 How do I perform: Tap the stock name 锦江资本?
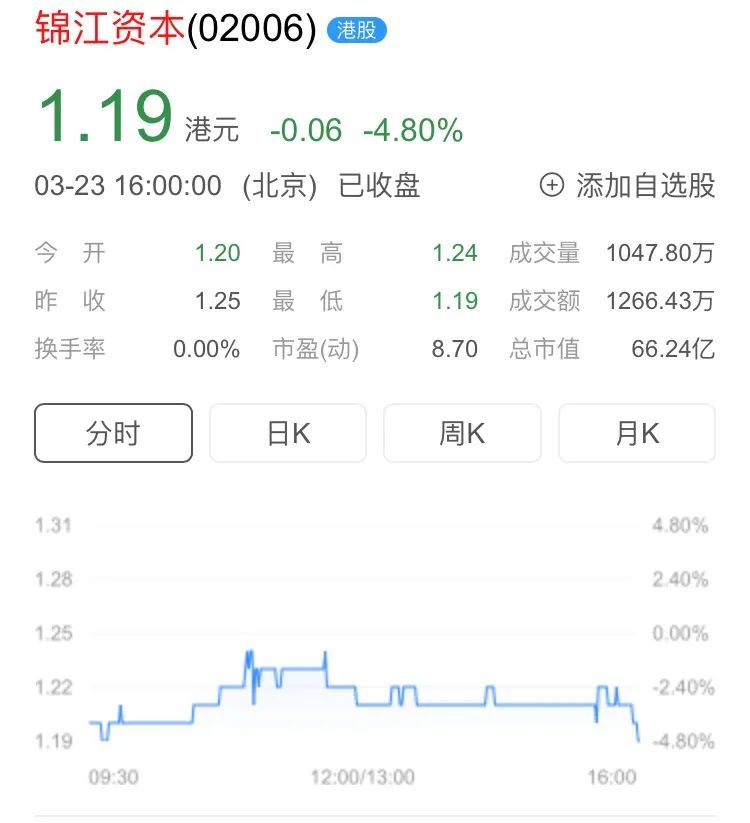pyautogui.click(x=104, y=28)
